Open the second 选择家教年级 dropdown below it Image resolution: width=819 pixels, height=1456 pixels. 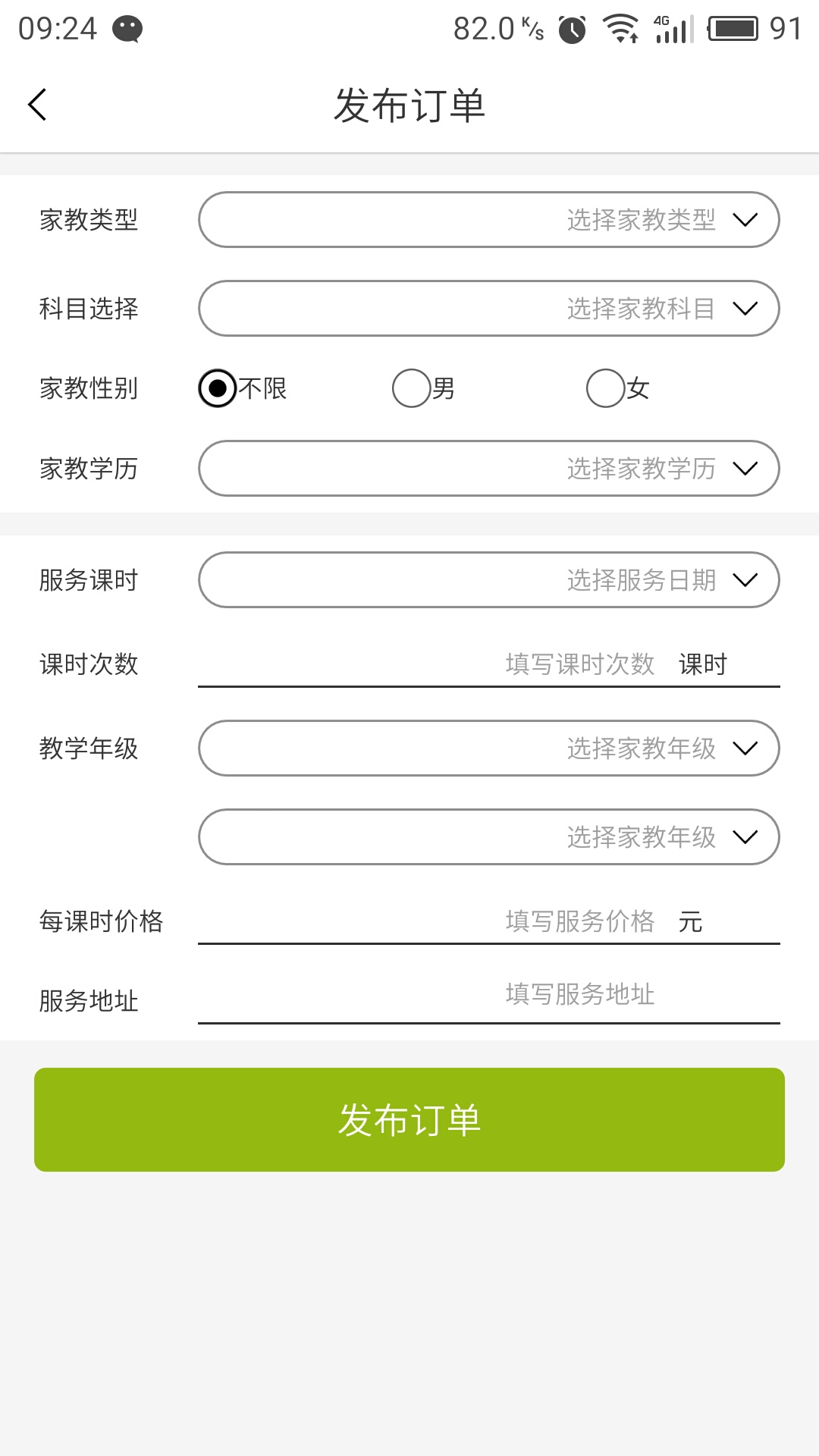click(x=488, y=837)
